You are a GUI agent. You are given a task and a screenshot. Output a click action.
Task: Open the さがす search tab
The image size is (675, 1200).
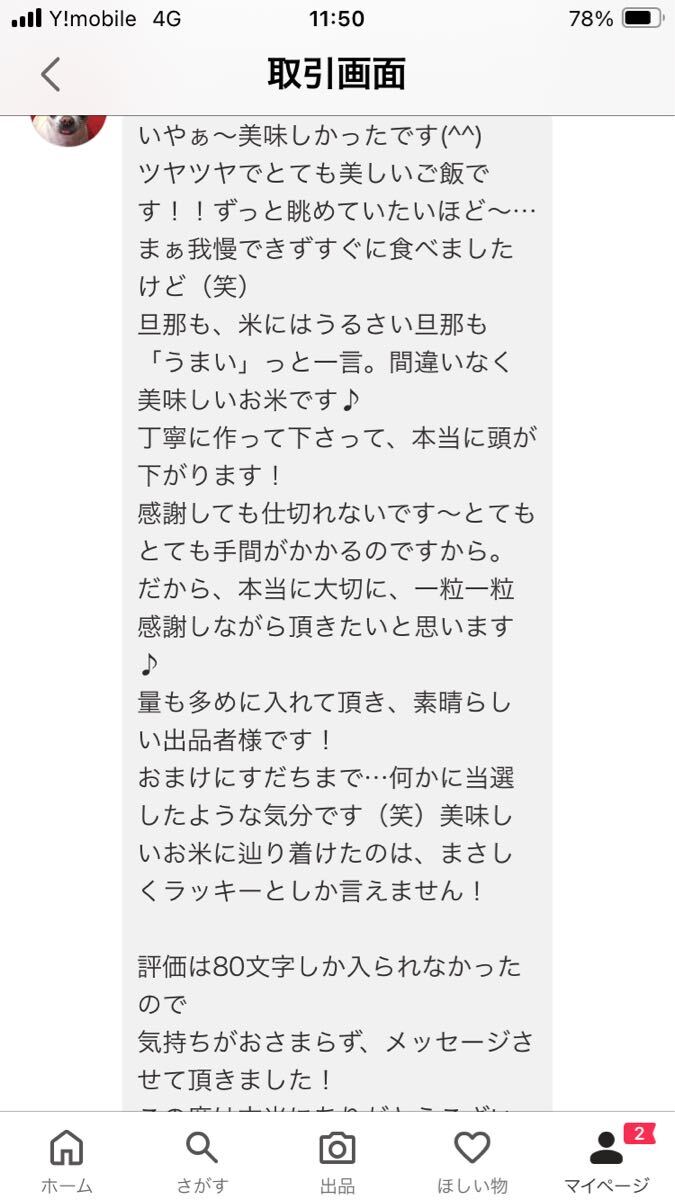[x=202, y=1160]
